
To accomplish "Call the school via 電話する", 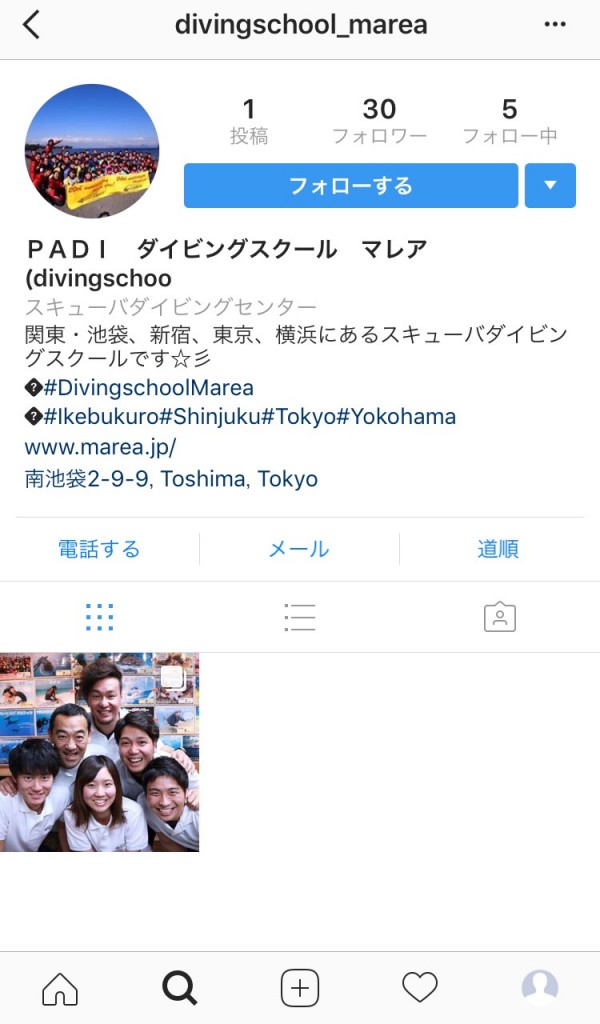I will click(x=99, y=549).
